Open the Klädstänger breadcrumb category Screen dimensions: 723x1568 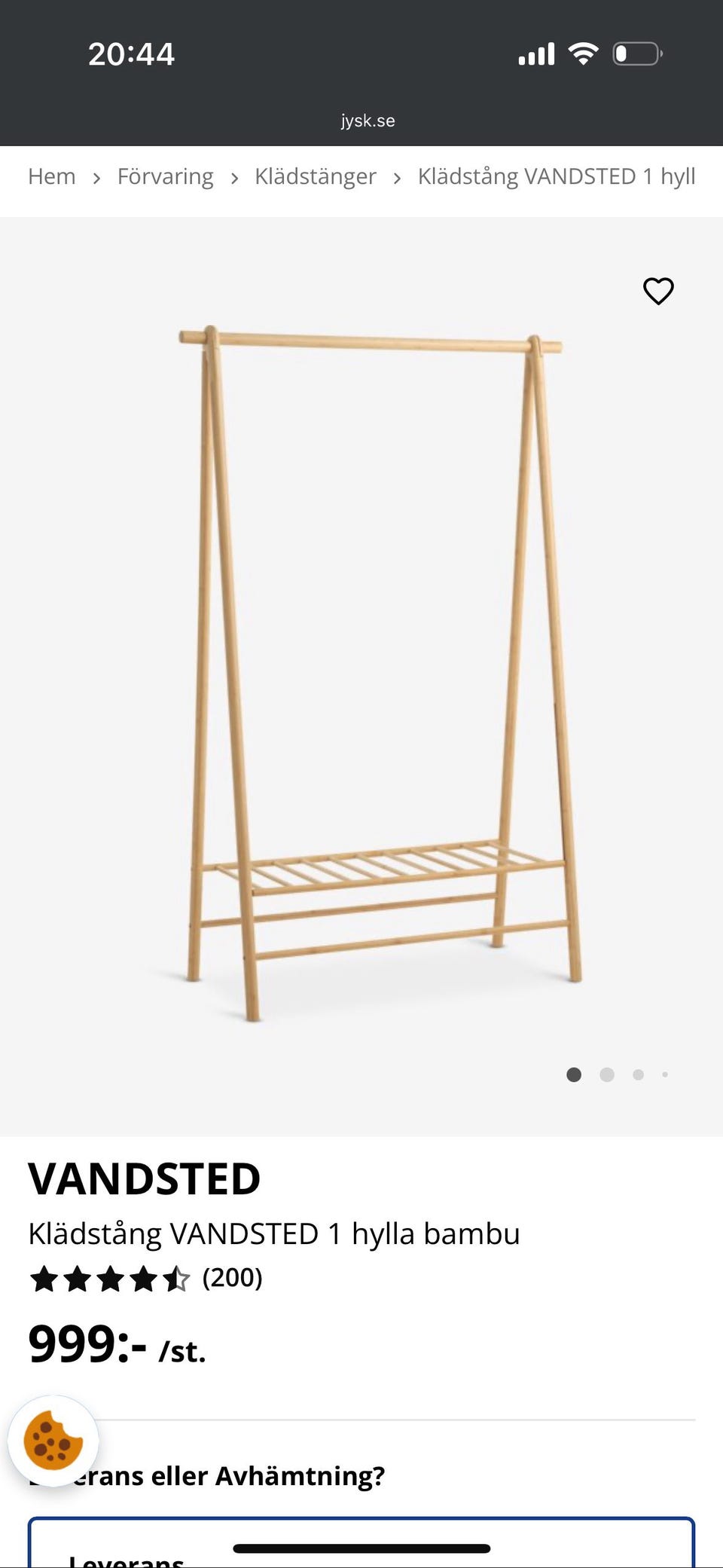[x=315, y=176]
